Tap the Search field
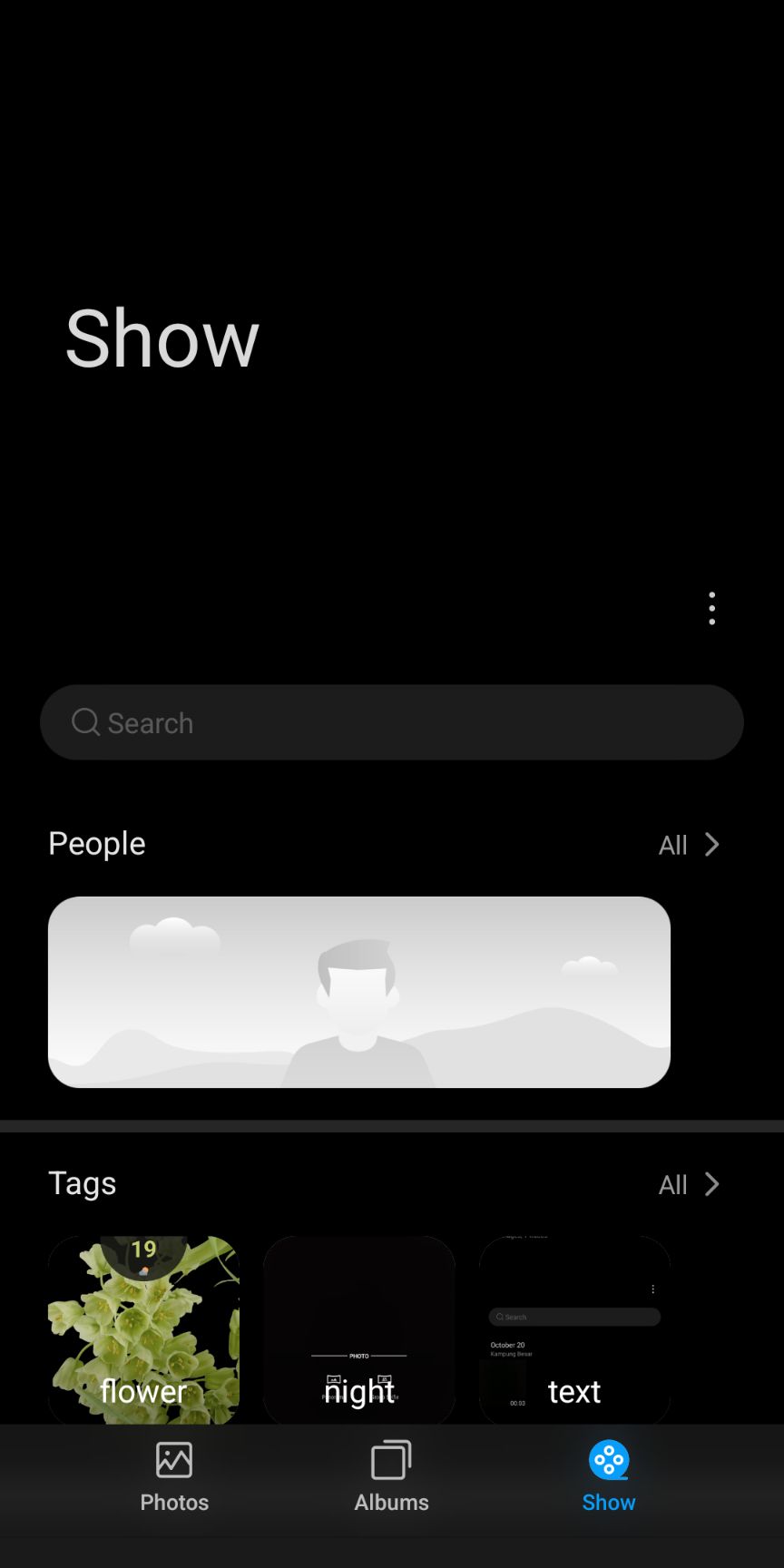Viewport: 784px width, 1568px height. [x=392, y=722]
